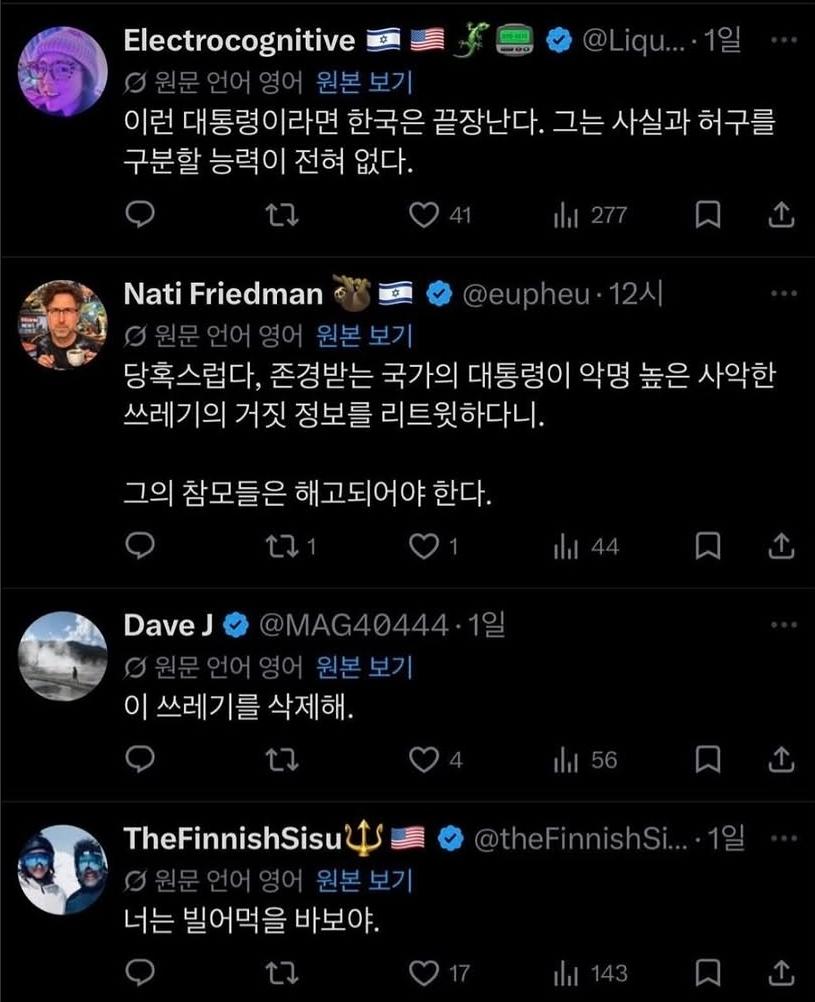Share Nati Friedman's tweet

coord(779,546)
